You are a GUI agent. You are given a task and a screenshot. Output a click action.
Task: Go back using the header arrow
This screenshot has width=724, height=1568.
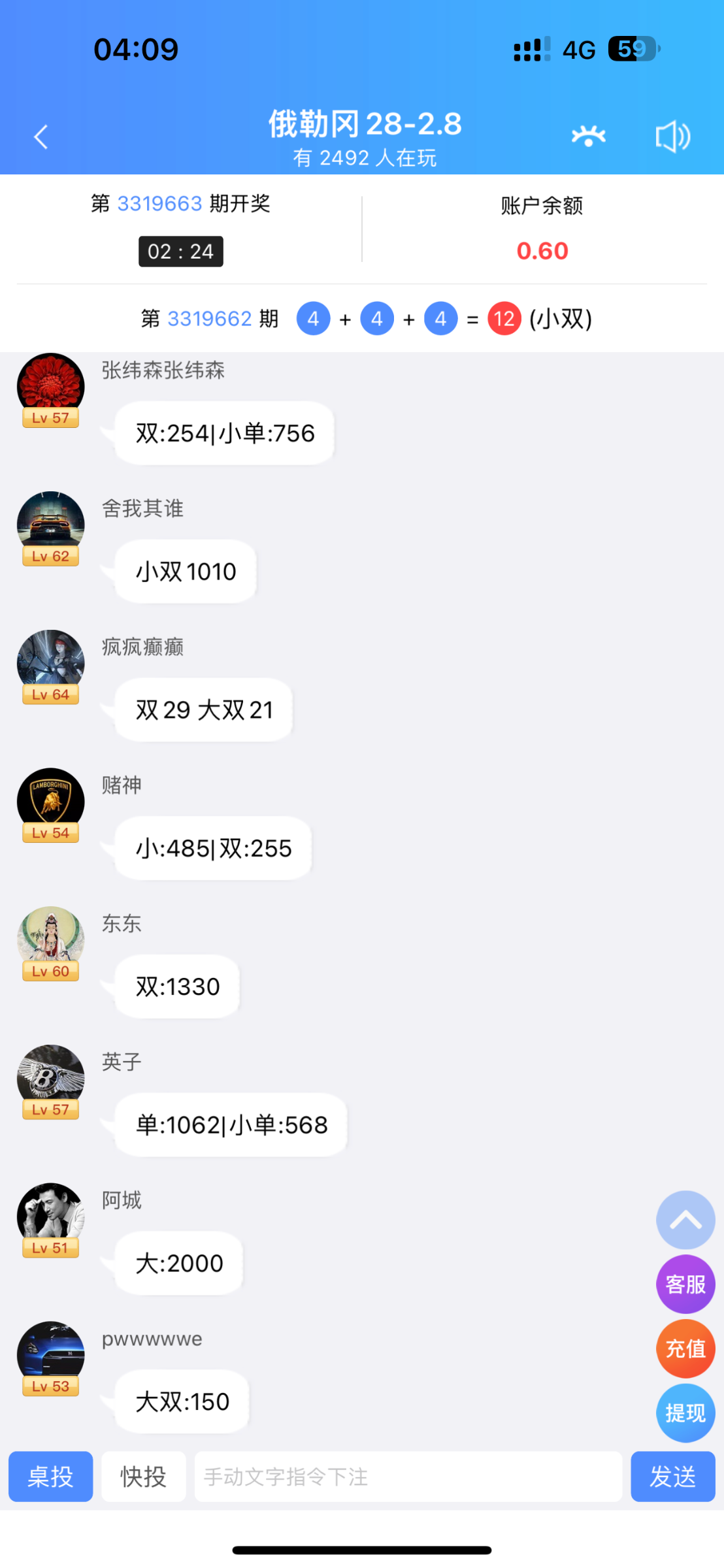pos(41,137)
